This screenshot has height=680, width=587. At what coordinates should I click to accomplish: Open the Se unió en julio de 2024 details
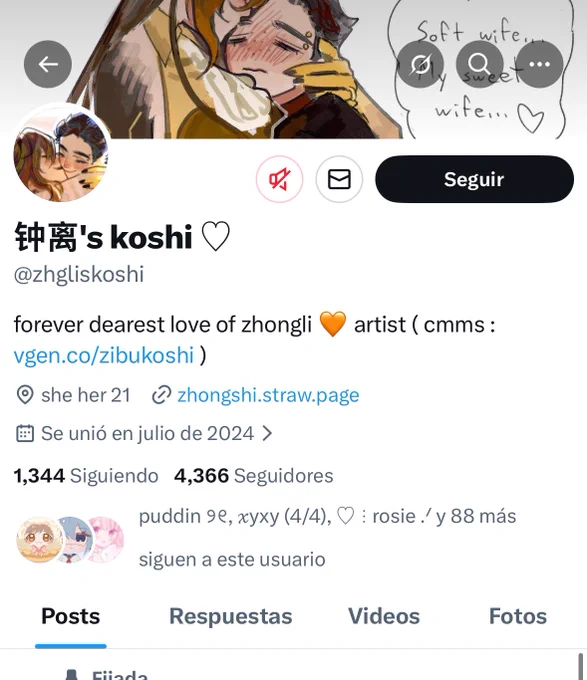click(144, 433)
